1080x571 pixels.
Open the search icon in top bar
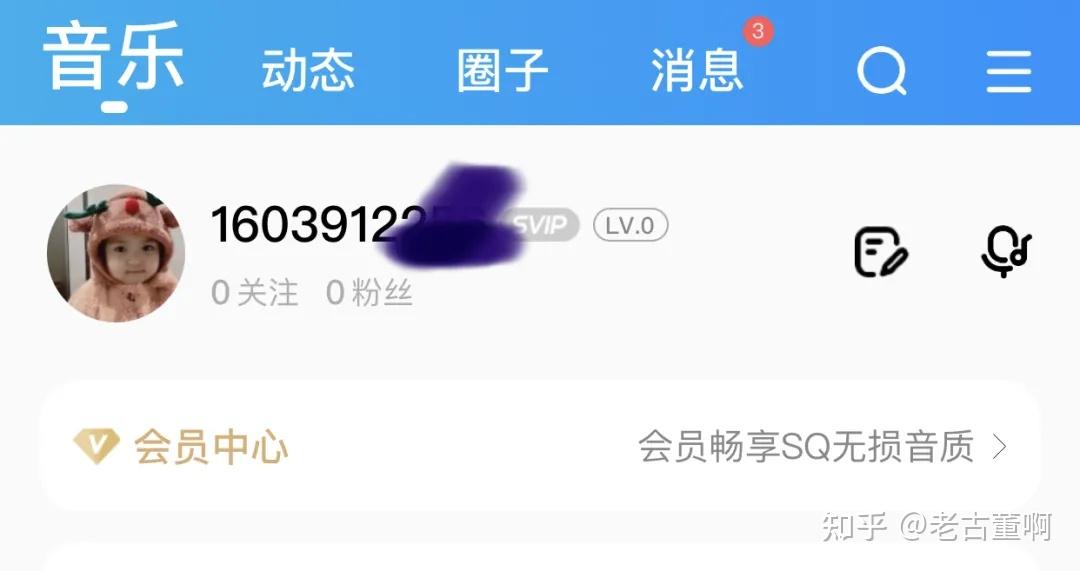pyautogui.click(x=882, y=71)
